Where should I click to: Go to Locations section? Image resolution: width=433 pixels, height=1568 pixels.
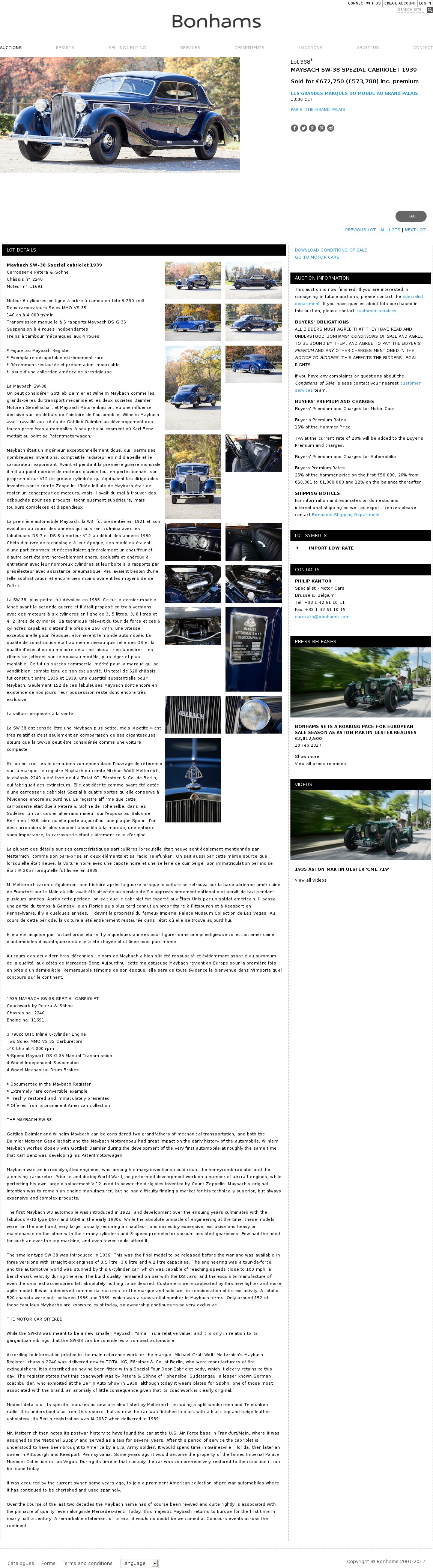coord(310,48)
